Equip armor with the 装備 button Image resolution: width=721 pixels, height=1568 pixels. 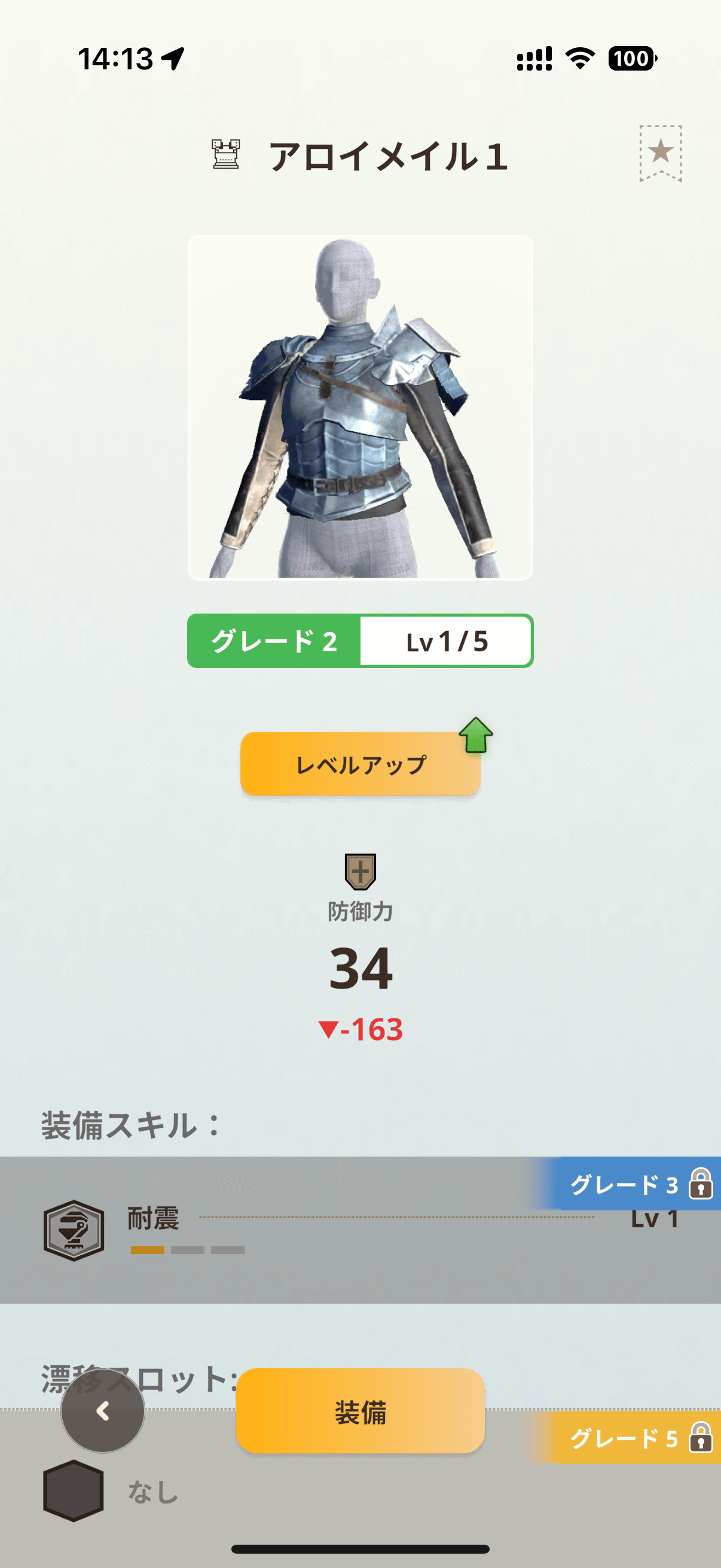pos(360,1411)
